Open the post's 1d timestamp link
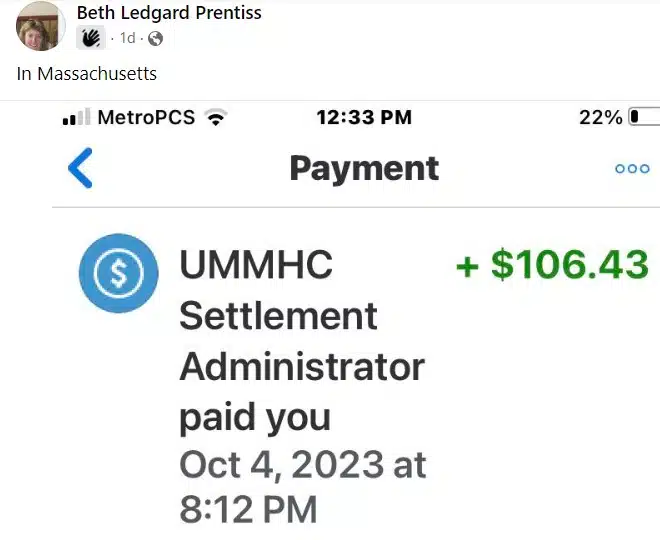The image size is (660, 540). 127,39
